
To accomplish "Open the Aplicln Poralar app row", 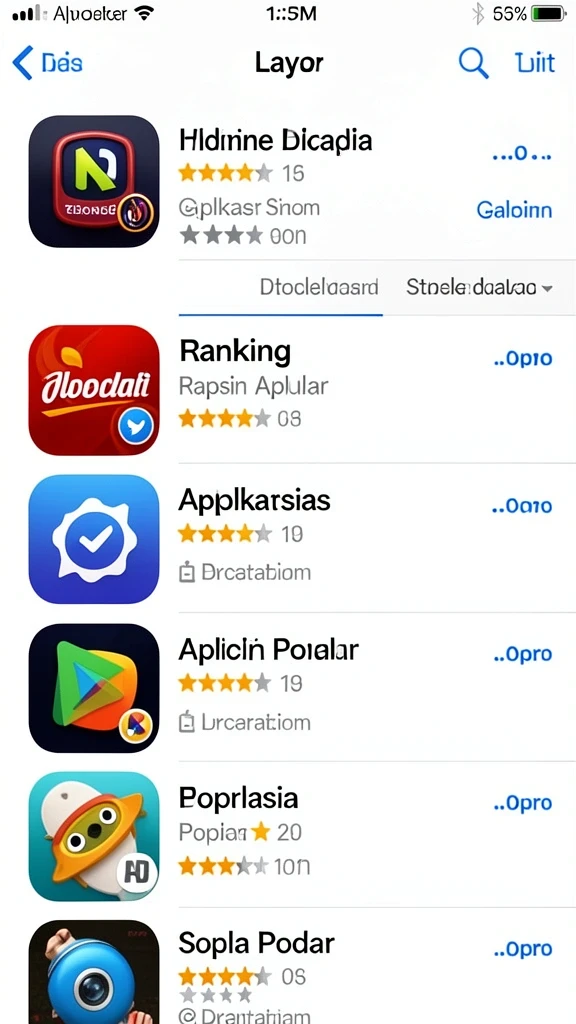I will pyautogui.click(x=288, y=687).
